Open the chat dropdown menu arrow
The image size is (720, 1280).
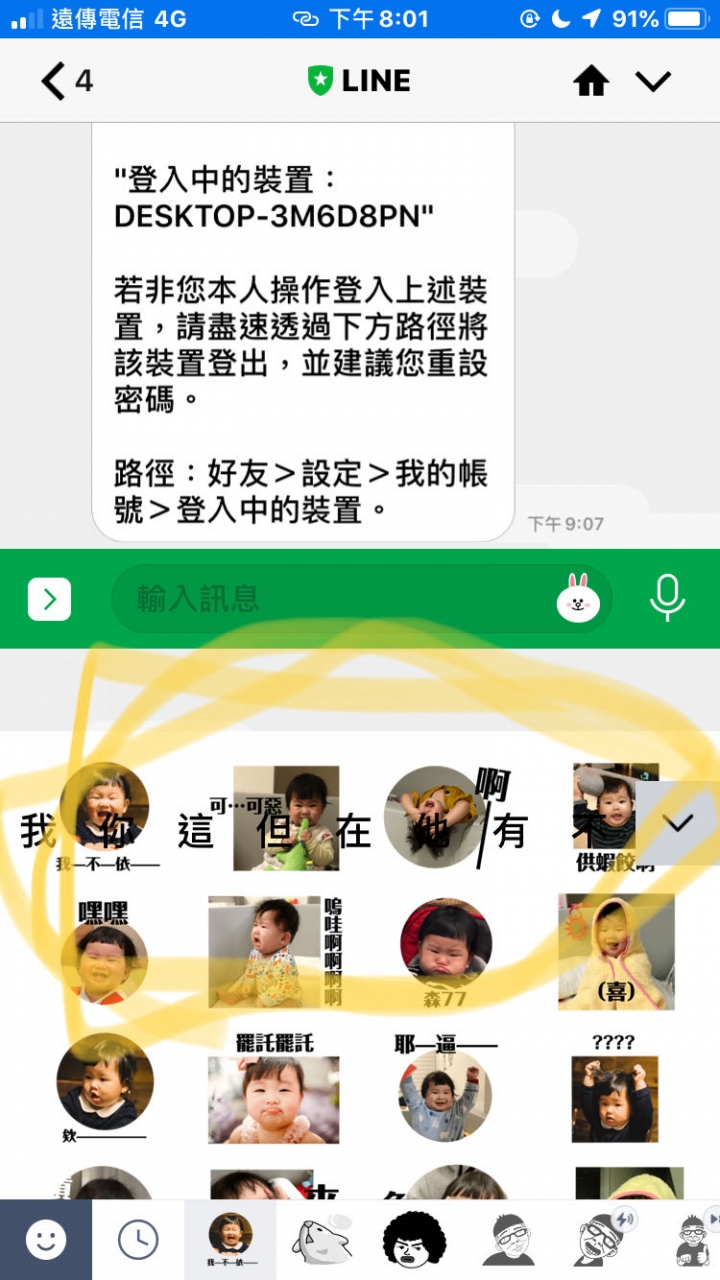(653, 81)
